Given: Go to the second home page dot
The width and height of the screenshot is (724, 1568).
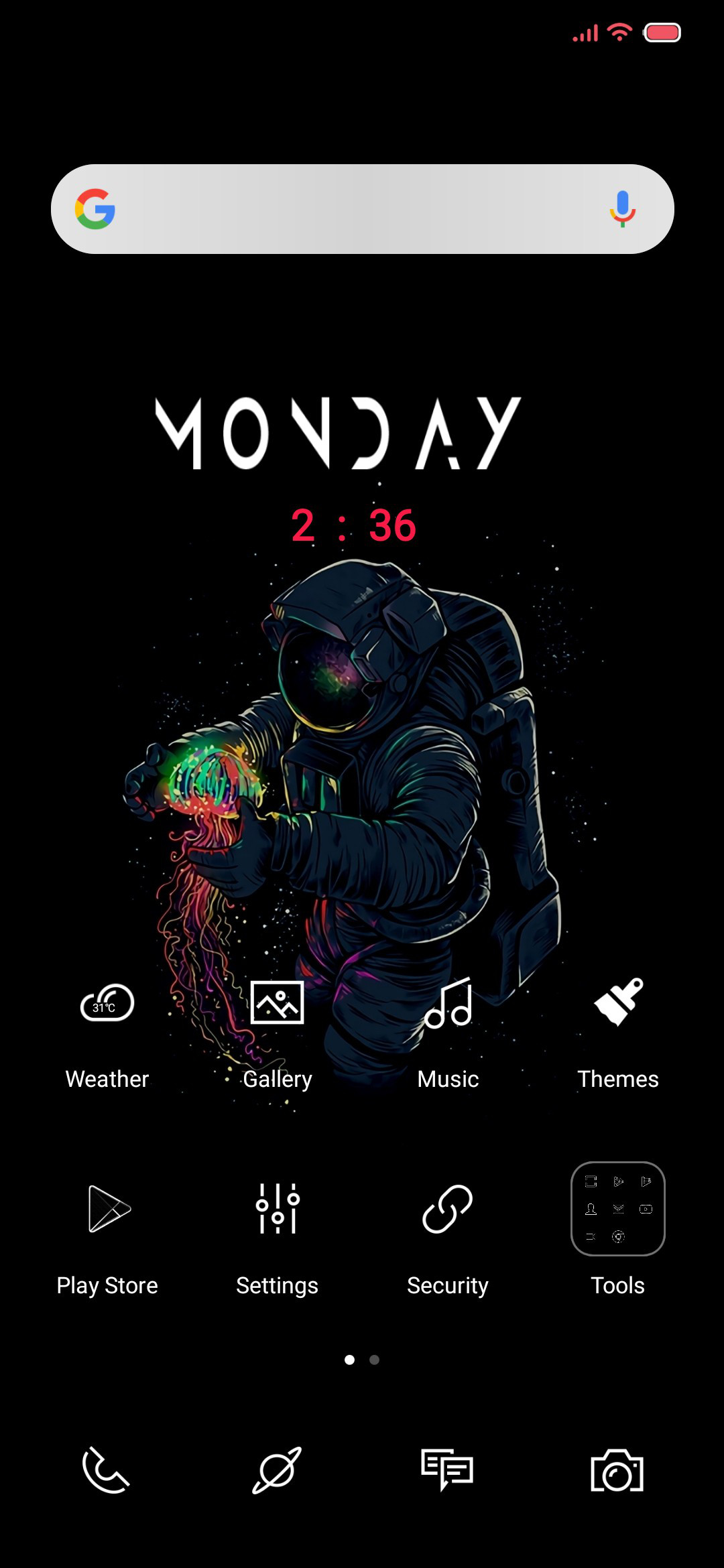Looking at the screenshot, I should click(x=375, y=1360).
